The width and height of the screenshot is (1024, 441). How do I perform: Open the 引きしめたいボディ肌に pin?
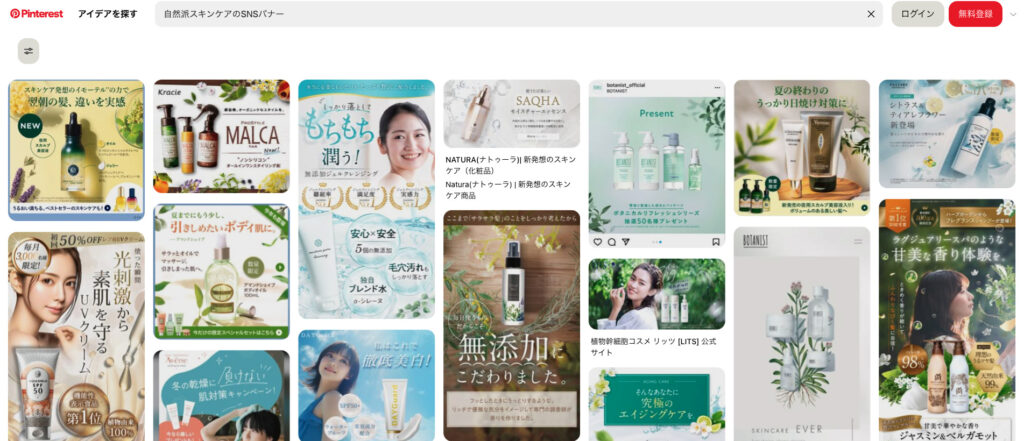[x=221, y=271]
